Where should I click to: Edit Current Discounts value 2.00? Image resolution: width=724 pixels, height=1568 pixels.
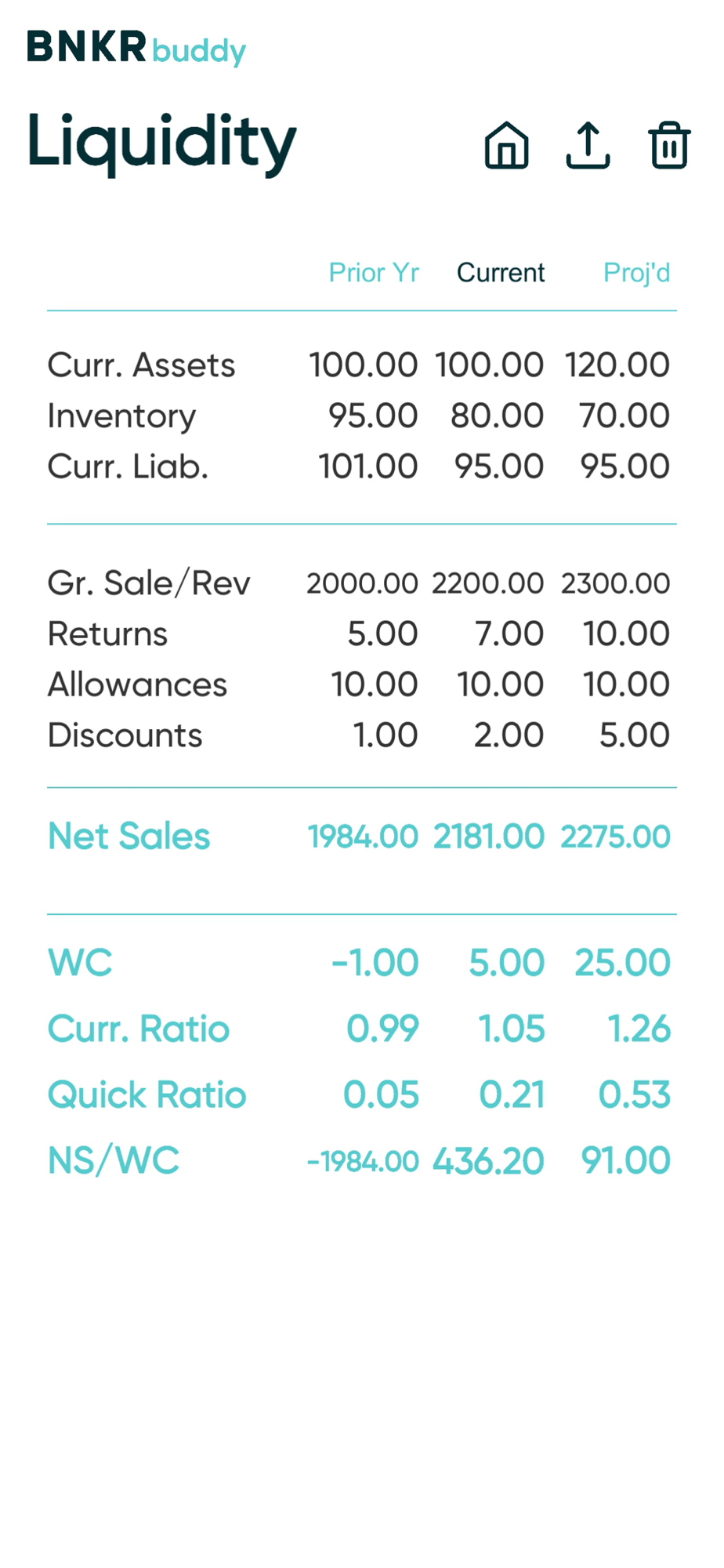[509, 735]
